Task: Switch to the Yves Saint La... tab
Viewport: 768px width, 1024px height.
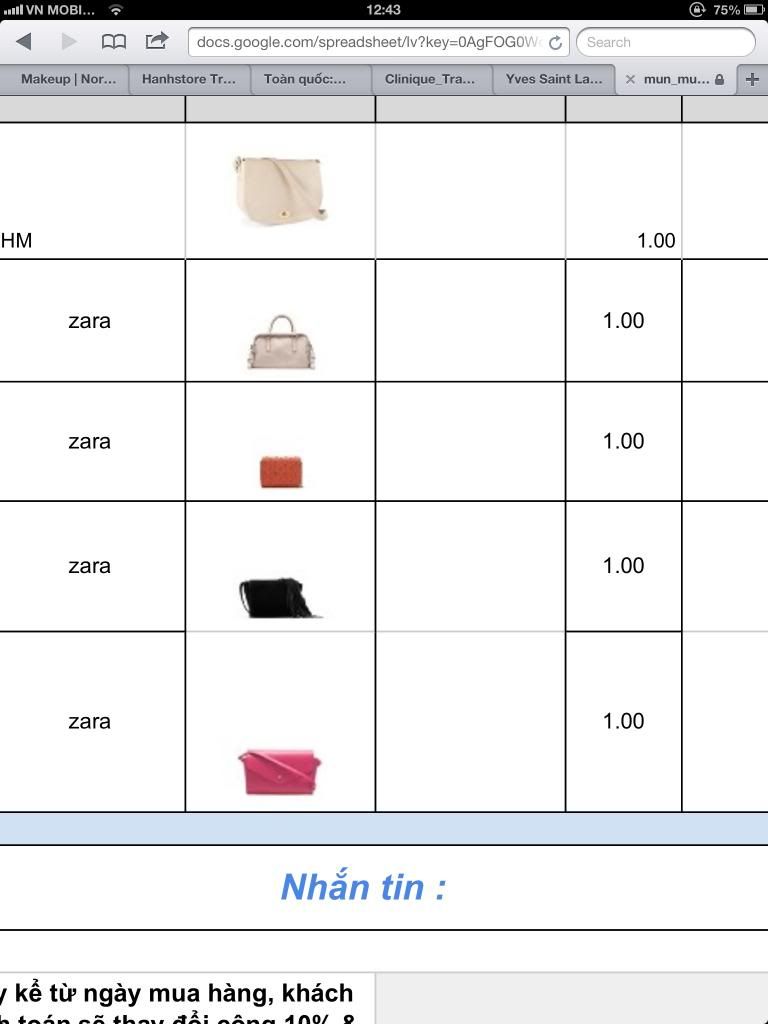Action: pos(553,79)
